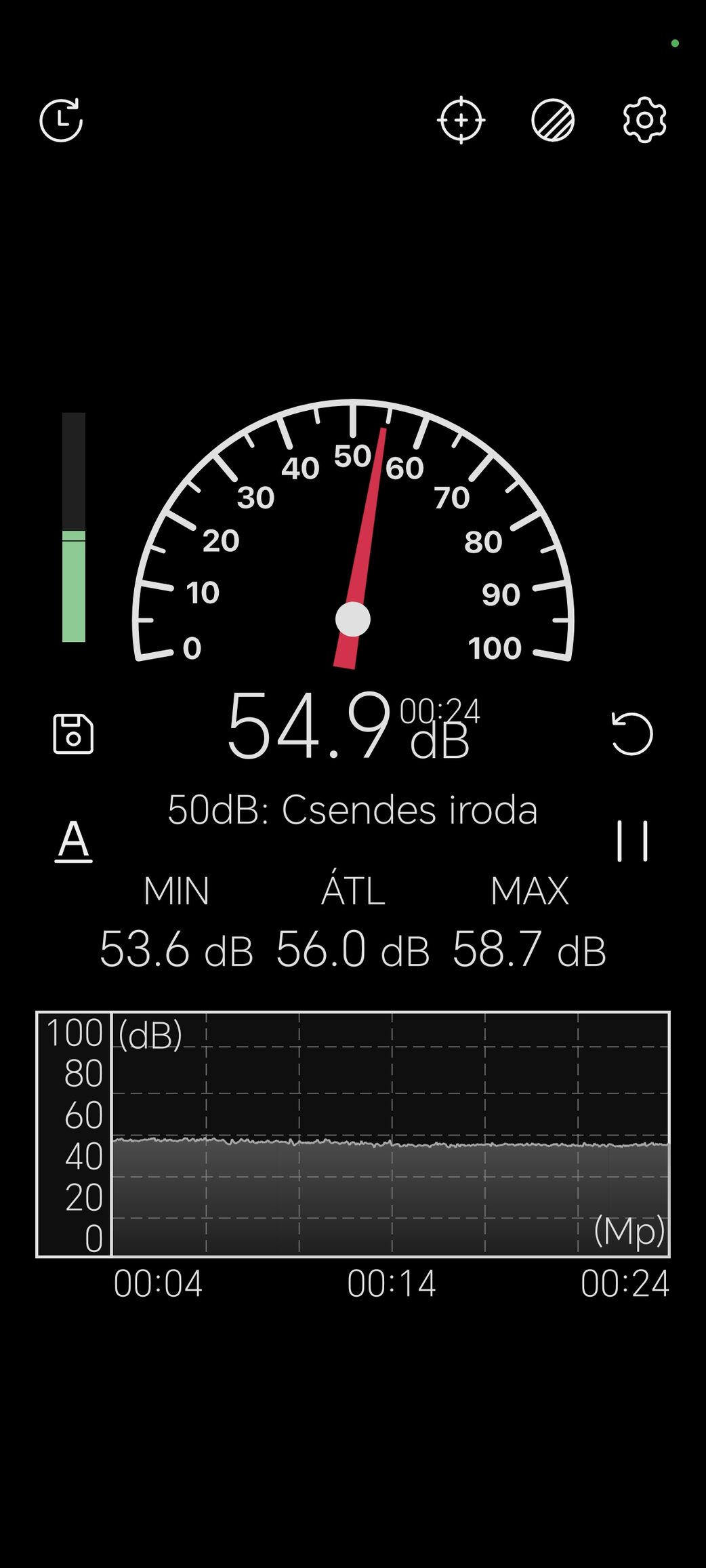Pause the sound level recording
Image resolution: width=706 pixels, height=1568 pixels.
632,841
